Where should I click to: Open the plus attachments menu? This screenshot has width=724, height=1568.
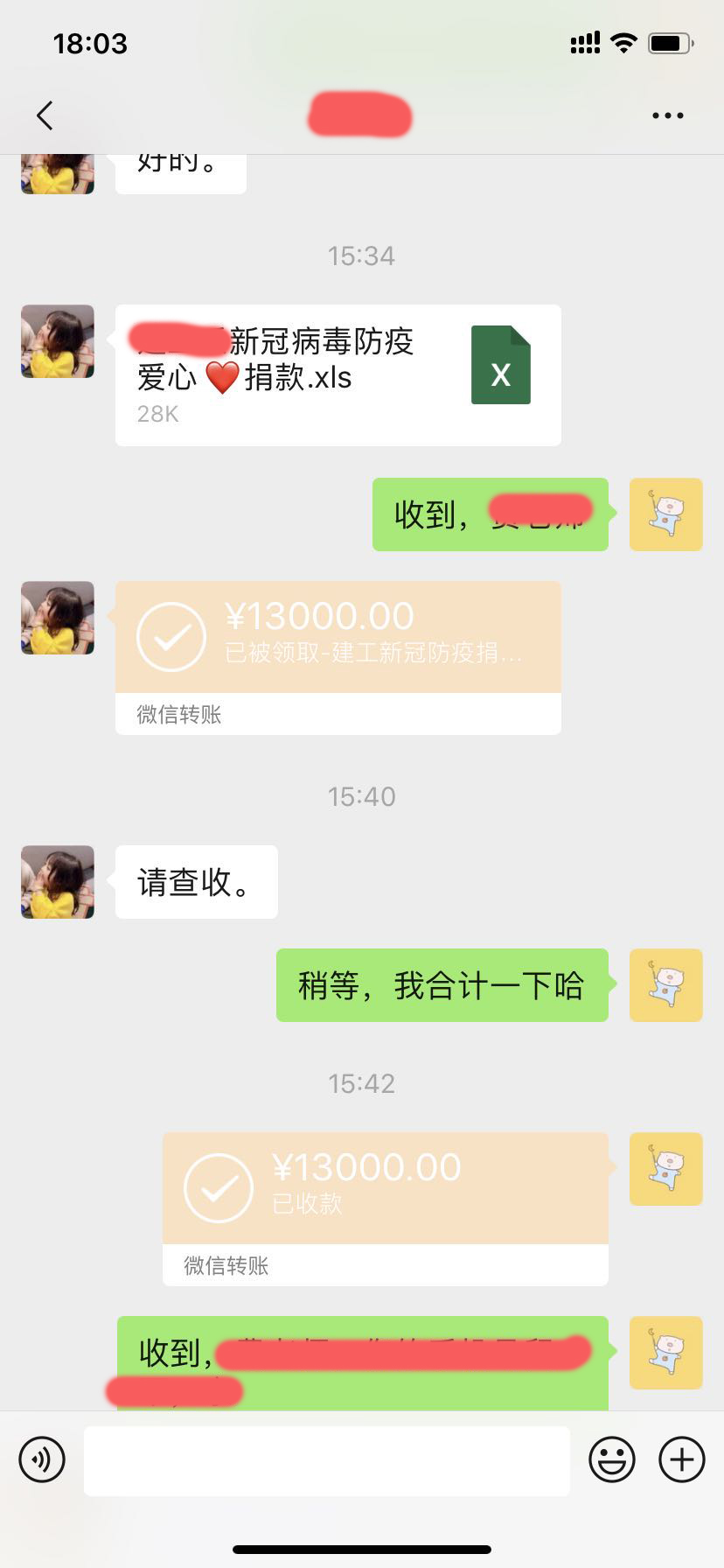click(681, 1459)
